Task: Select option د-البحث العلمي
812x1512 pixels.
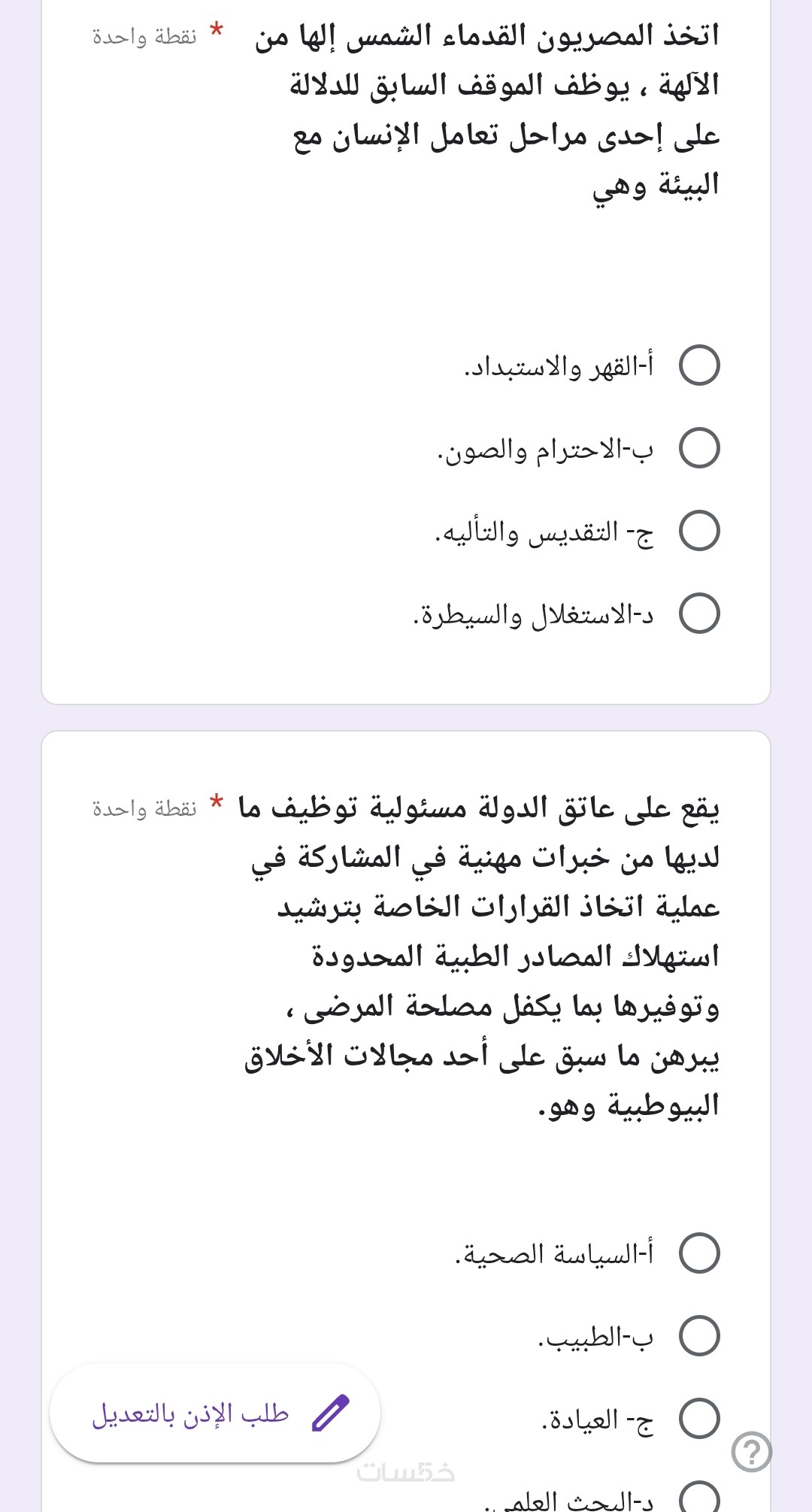Action: click(699, 1498)
